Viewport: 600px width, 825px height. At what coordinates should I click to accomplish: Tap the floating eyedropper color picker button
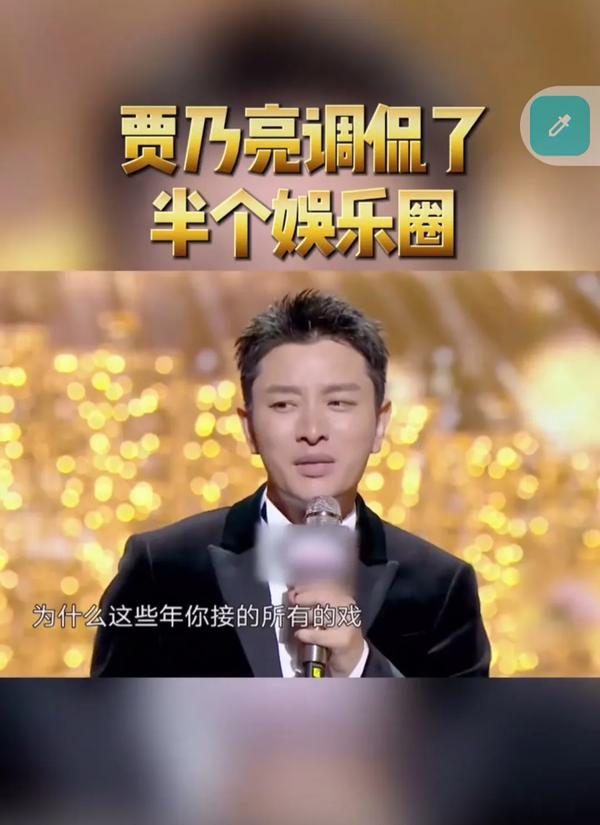[559, 126]
